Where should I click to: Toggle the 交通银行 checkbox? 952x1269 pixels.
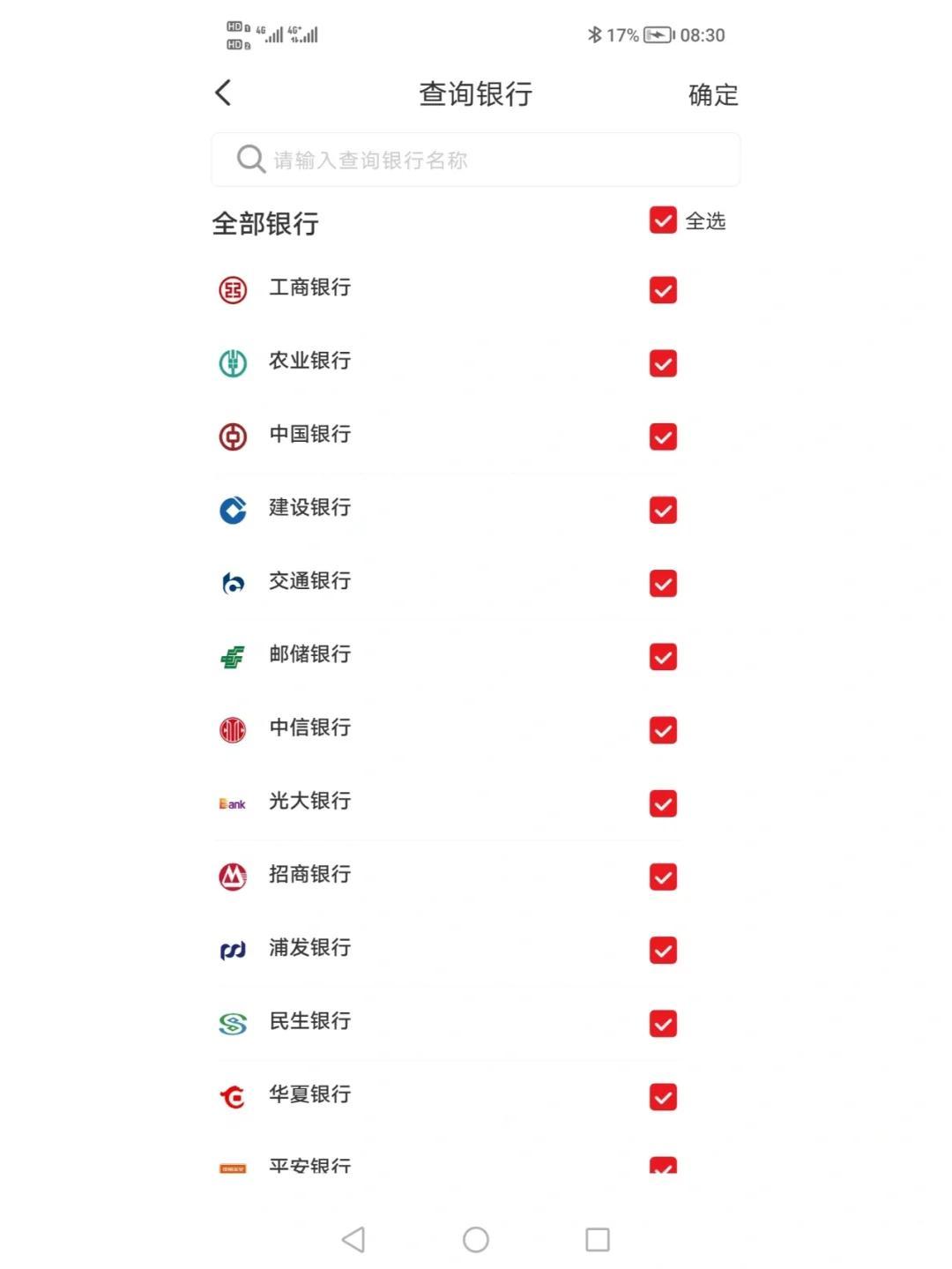663,583
